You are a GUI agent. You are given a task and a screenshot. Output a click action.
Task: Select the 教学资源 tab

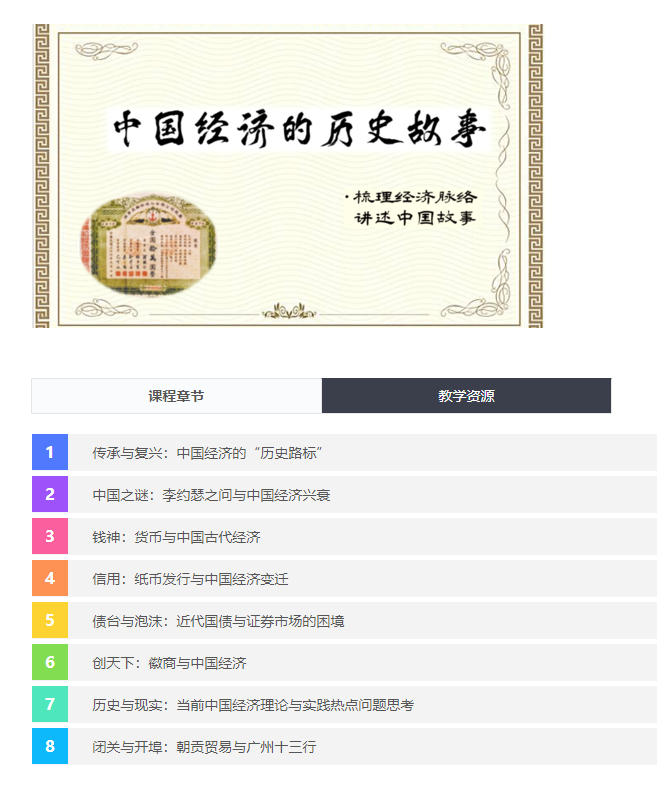coord(466,396)
